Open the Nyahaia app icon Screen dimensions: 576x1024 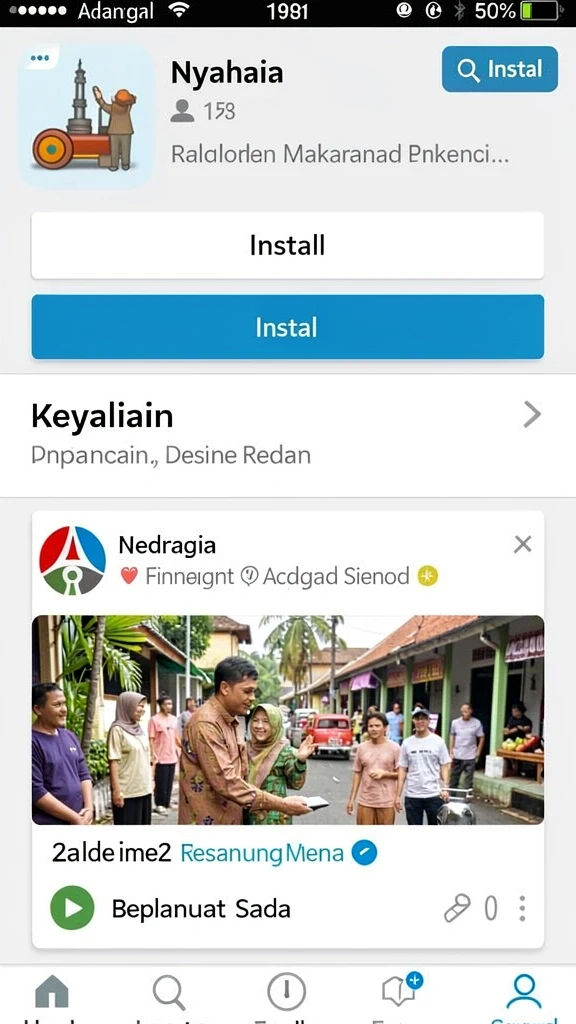[x=86, y=116]
